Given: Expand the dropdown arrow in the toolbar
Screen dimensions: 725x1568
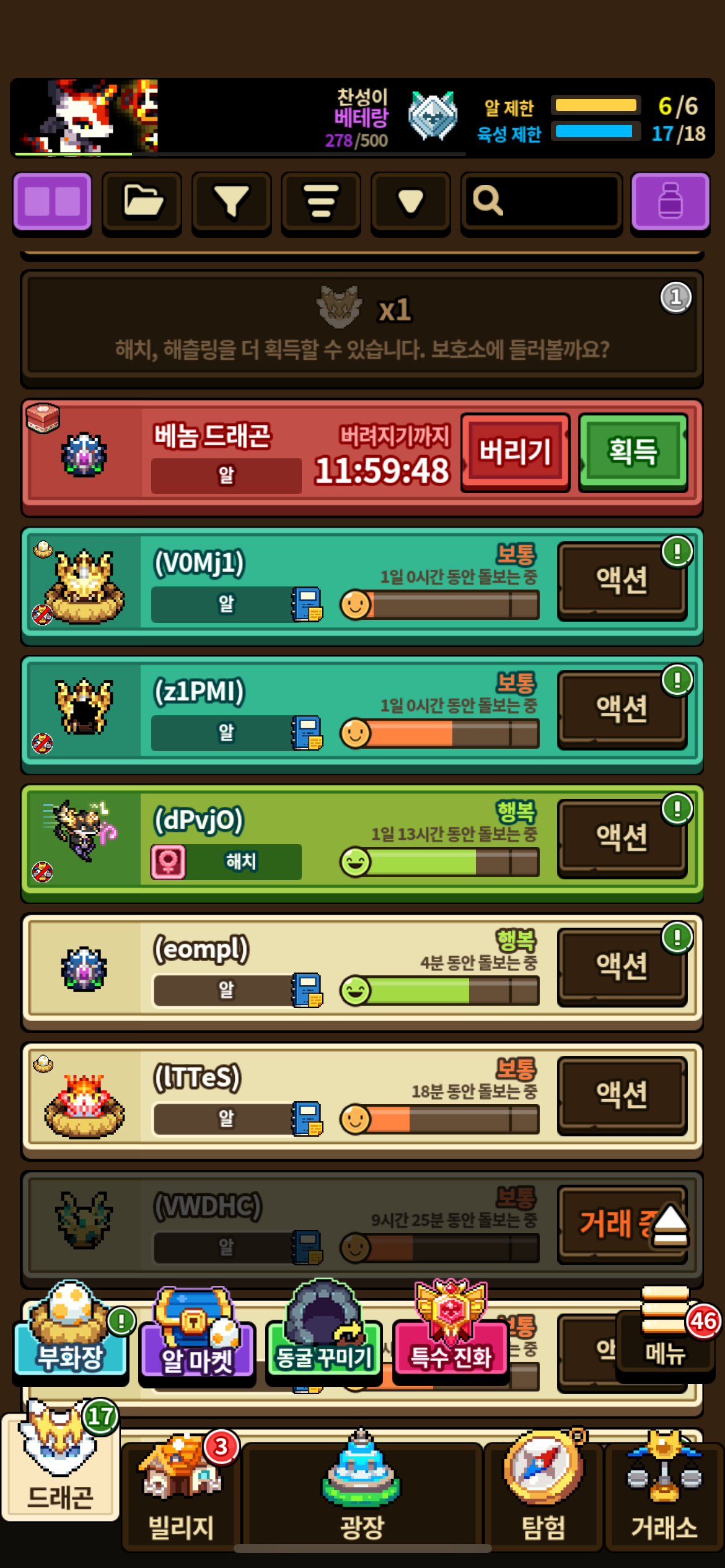Looking at the screenshot, I should click(x=410, y=203).
